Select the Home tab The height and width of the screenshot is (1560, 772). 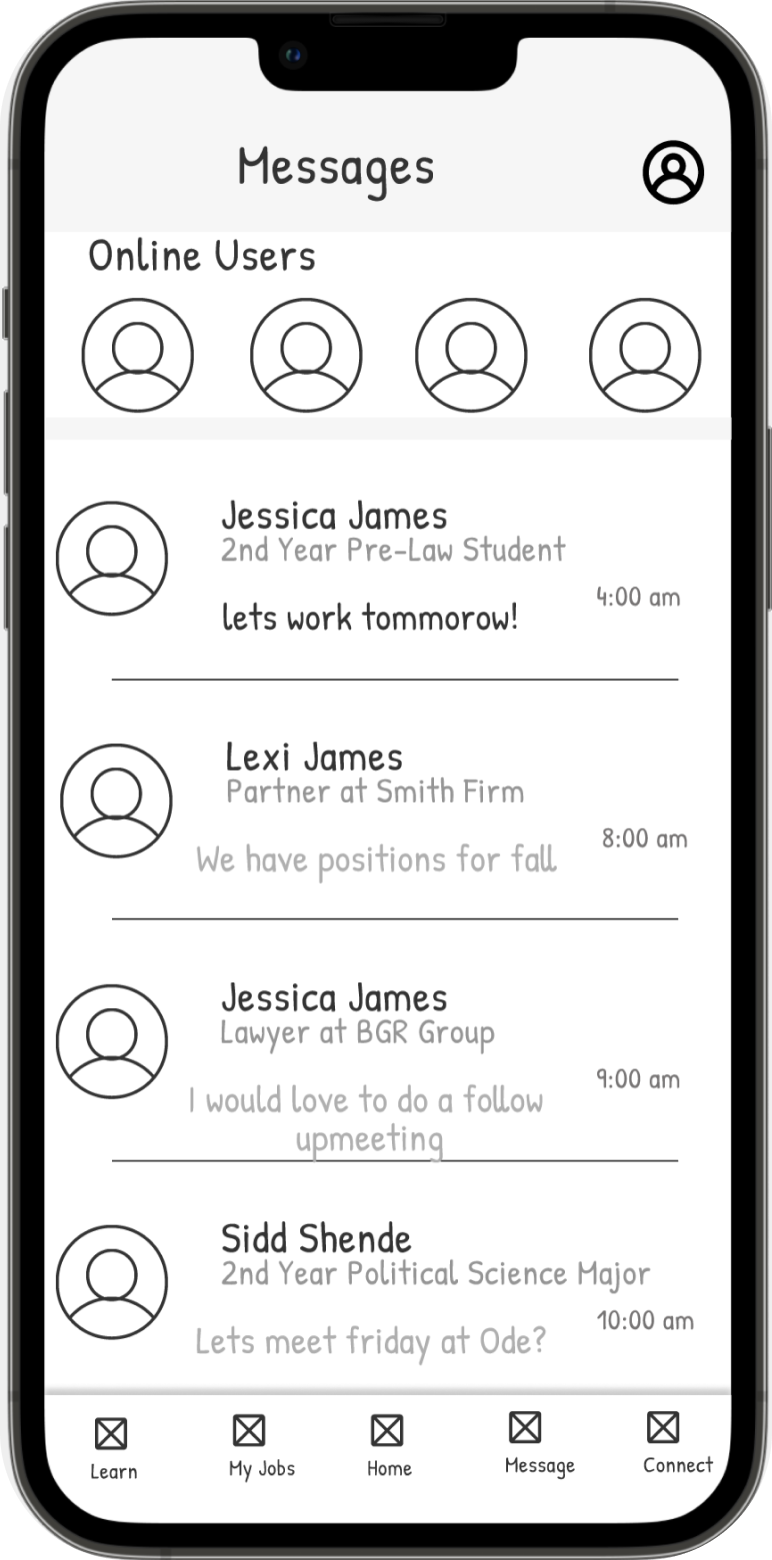click(388, 1446)
